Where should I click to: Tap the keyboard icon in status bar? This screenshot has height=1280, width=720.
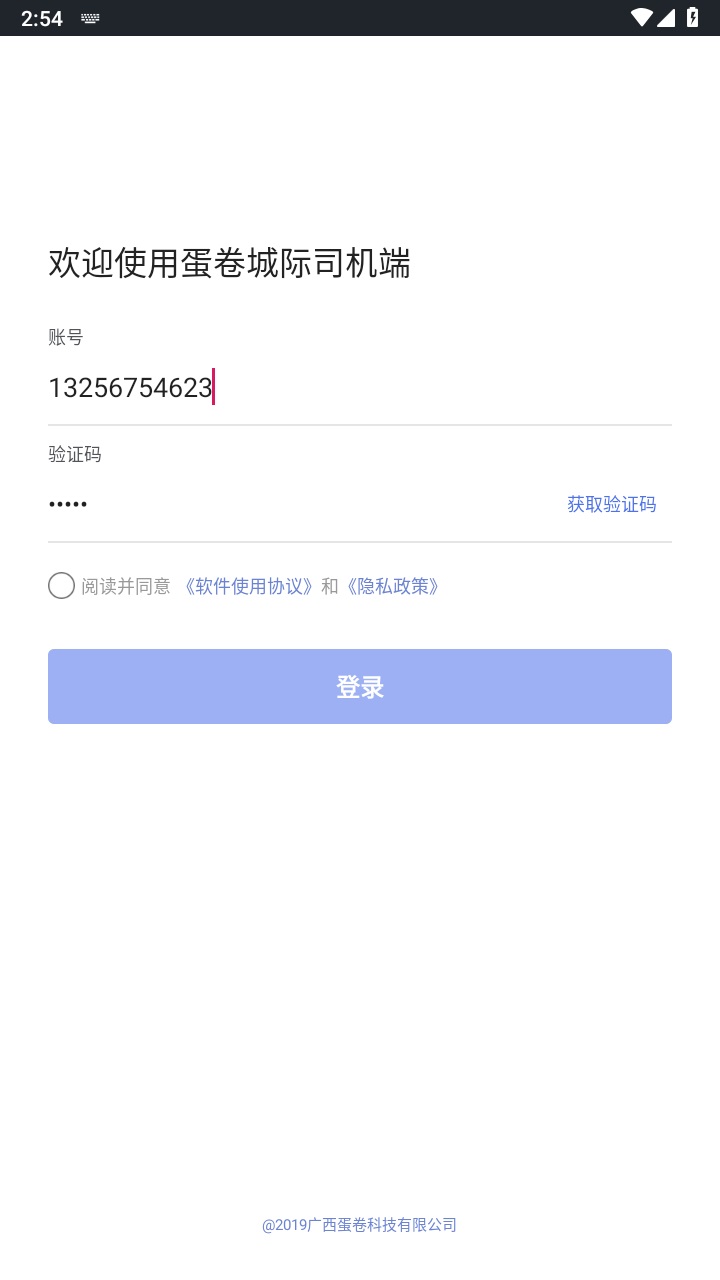coord(90,17)
